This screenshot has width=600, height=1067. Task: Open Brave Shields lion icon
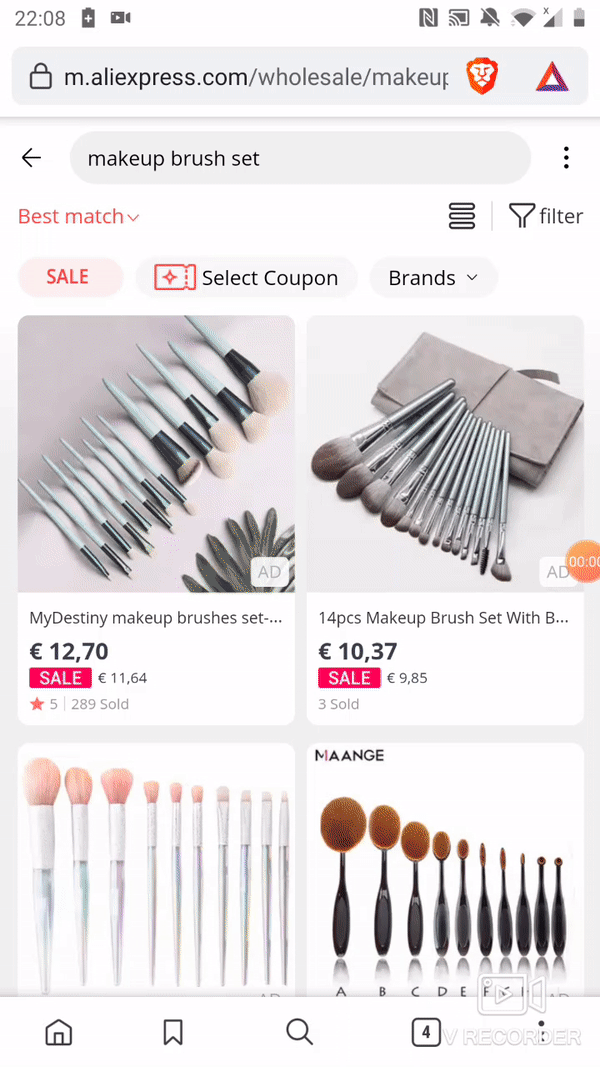pos(482,77)
